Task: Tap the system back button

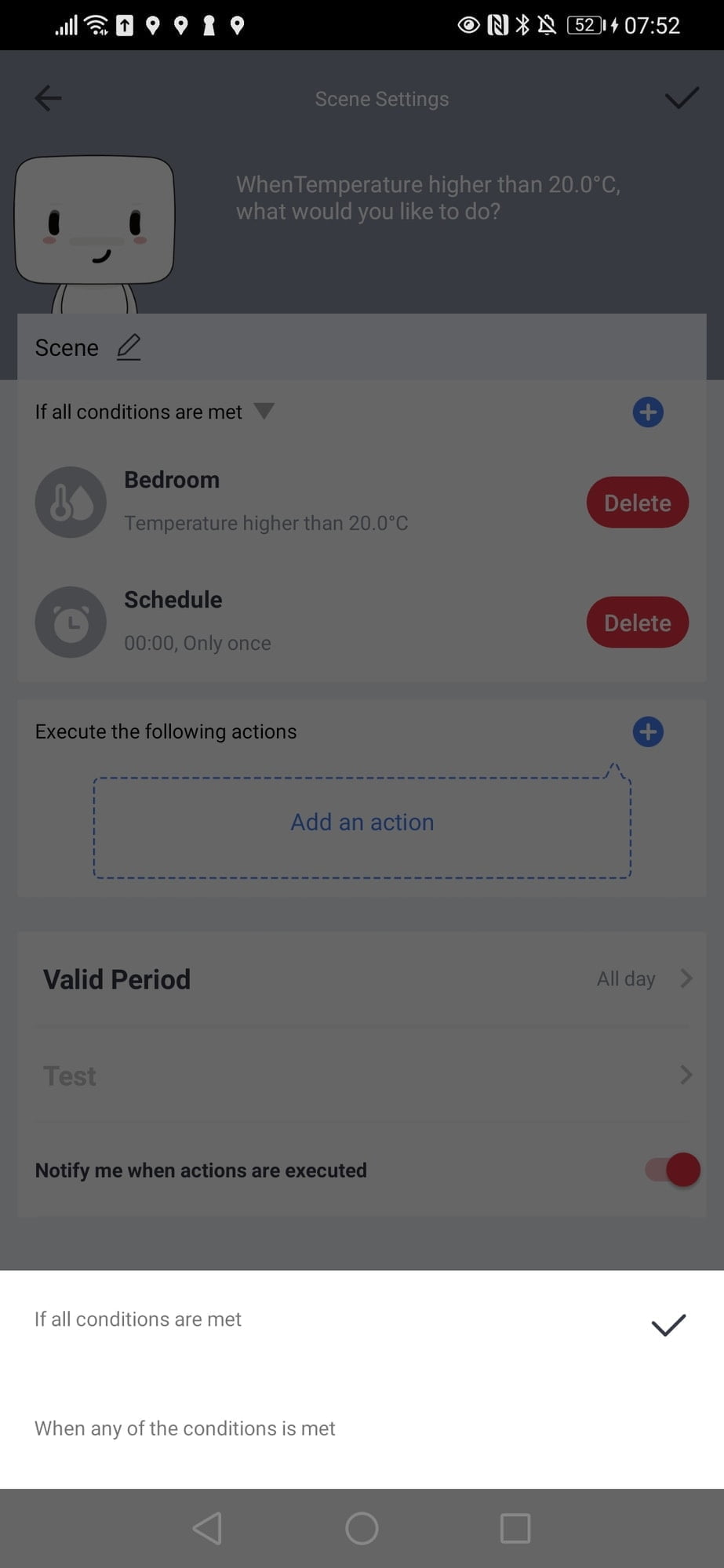Action: (x=208, y=1528)
